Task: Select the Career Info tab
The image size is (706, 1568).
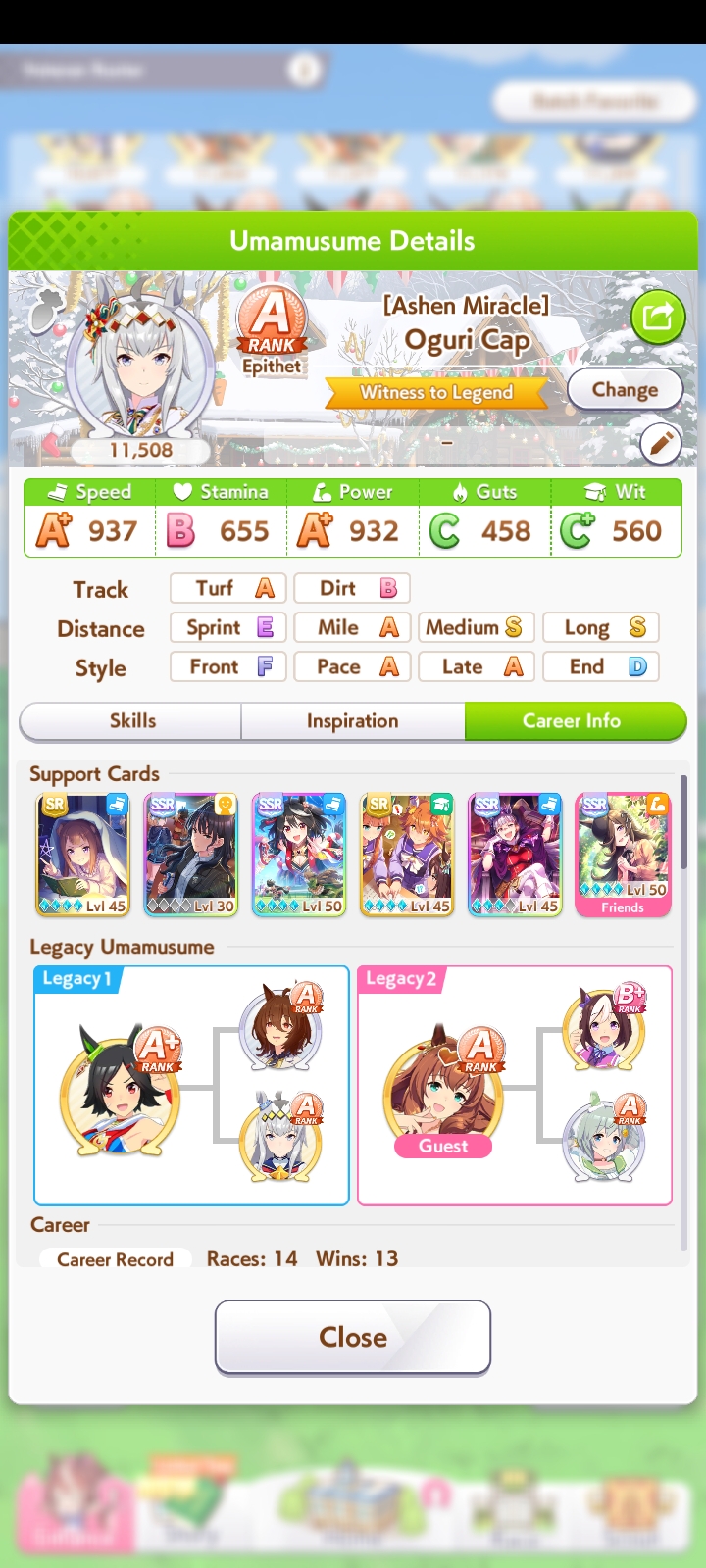Action: pos(572,721)
